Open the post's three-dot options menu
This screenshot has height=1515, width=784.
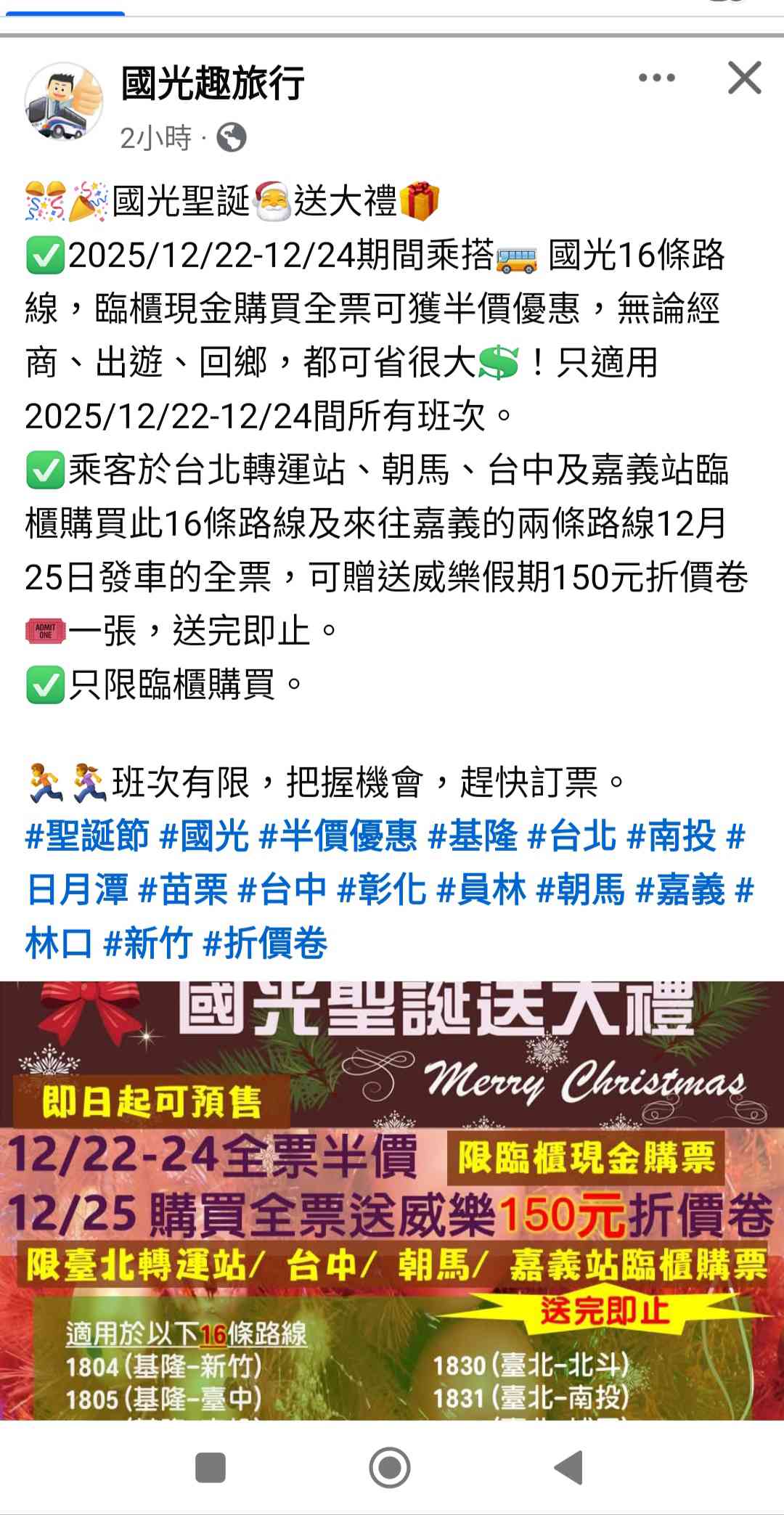[656, 78]
